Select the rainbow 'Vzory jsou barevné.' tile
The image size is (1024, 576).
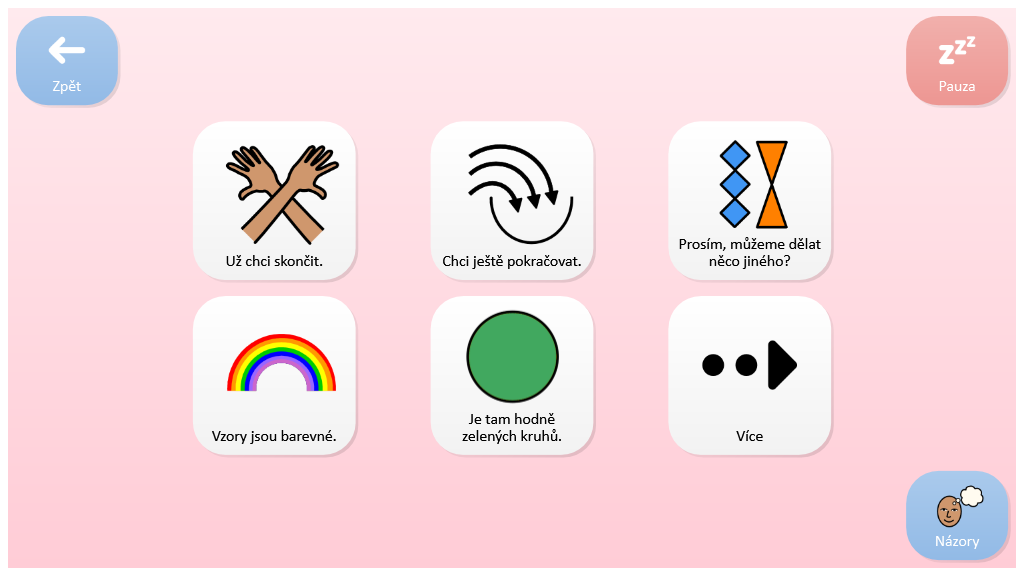[274, 375]
